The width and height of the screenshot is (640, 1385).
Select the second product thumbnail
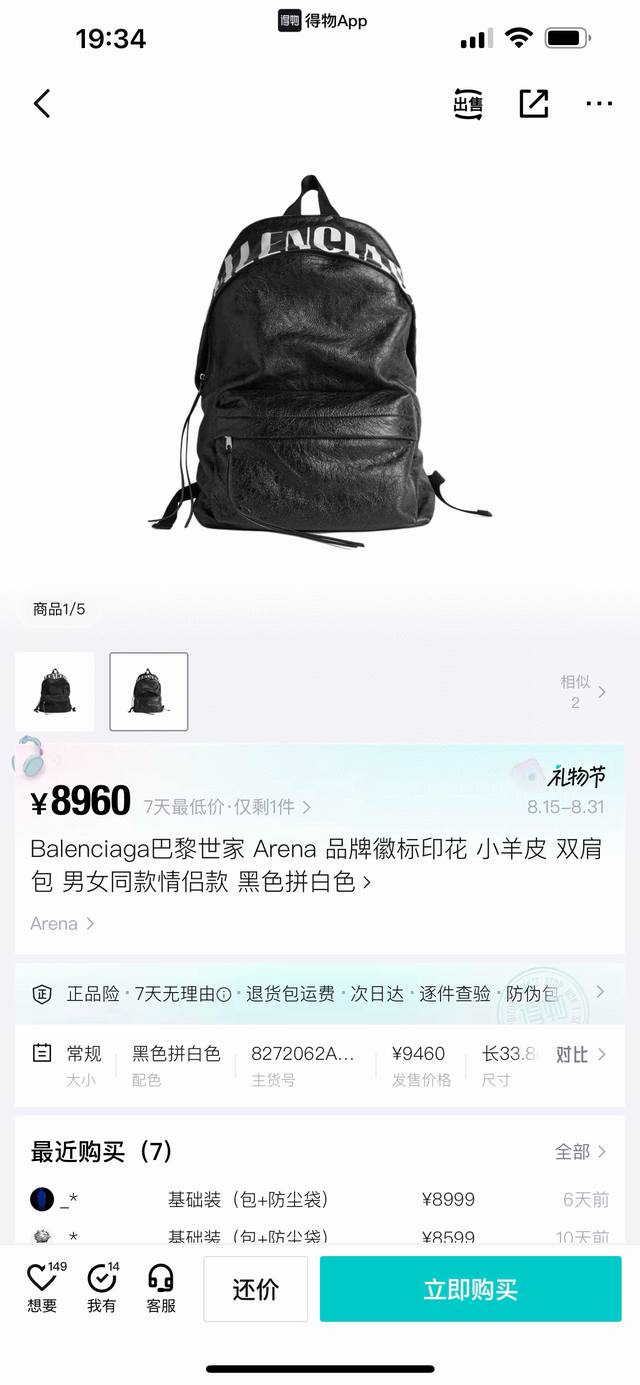coord(149,692)
